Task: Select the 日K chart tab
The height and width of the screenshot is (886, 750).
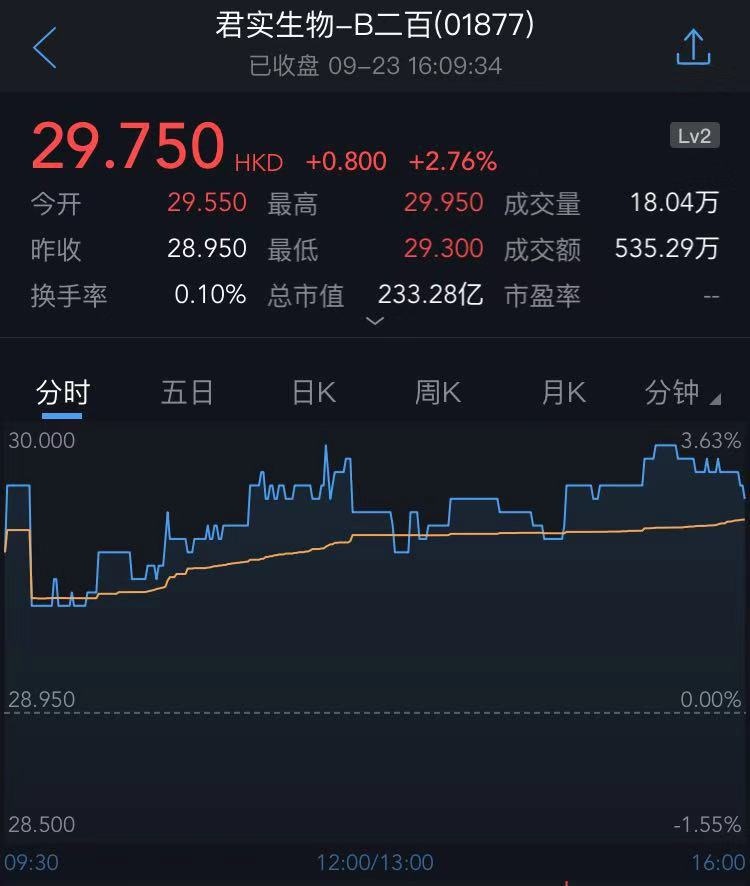Action: click(x=313, y=393)
